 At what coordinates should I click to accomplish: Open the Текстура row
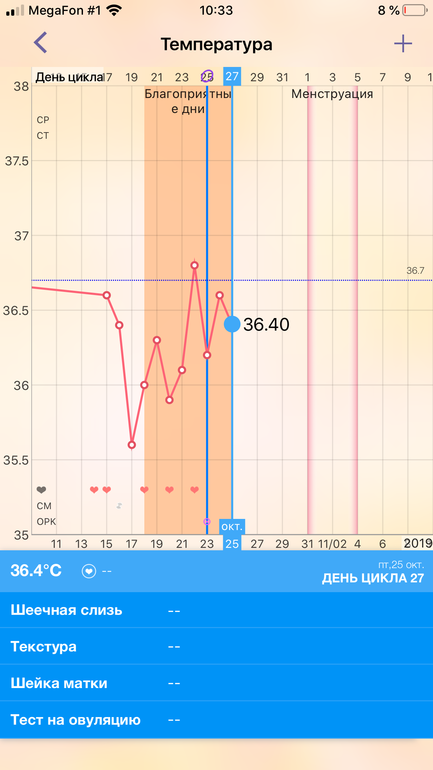click(x=216, y=646)
